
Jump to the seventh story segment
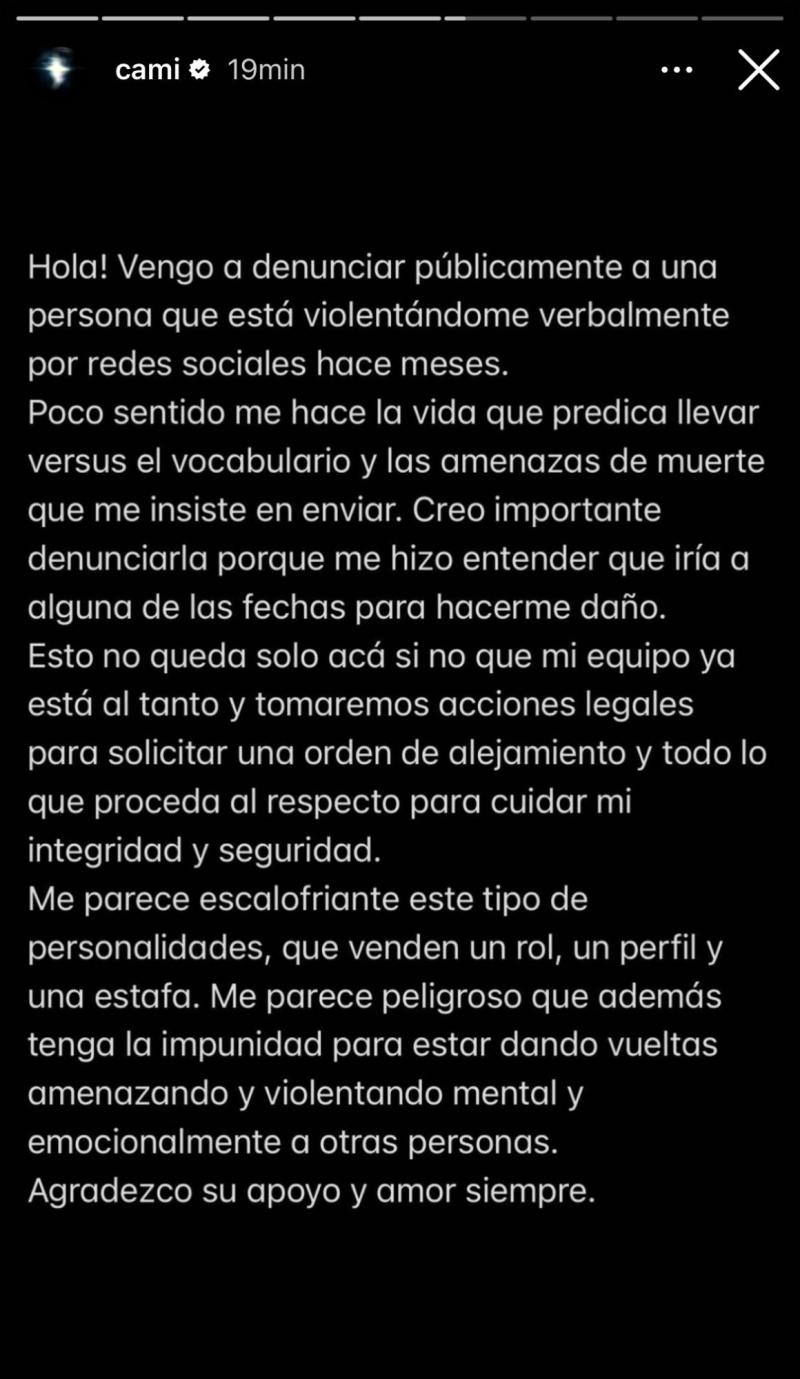[x=571, y=16]
